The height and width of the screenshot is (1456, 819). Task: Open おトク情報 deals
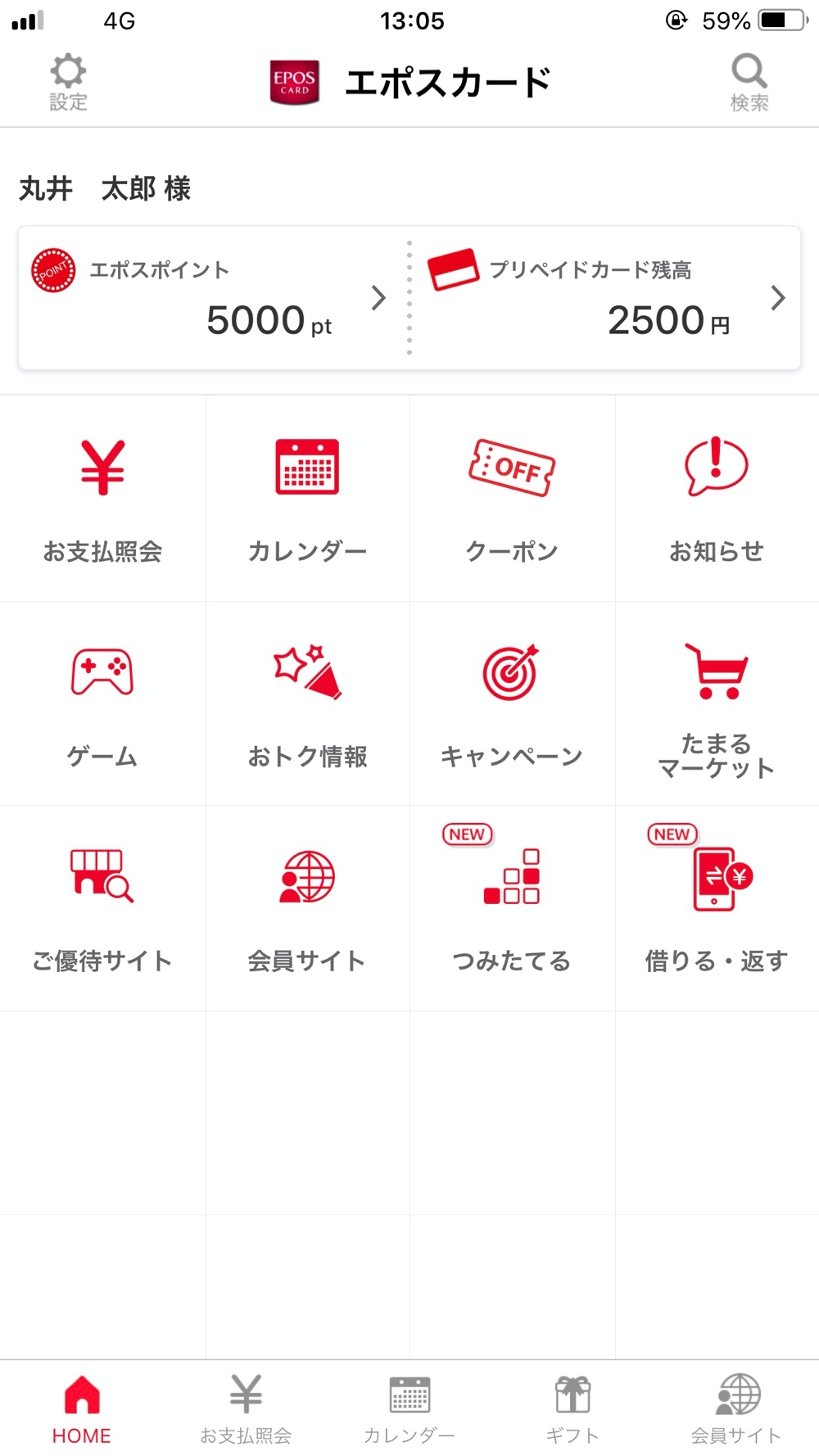pyautogui.click(x=307, y=704)
